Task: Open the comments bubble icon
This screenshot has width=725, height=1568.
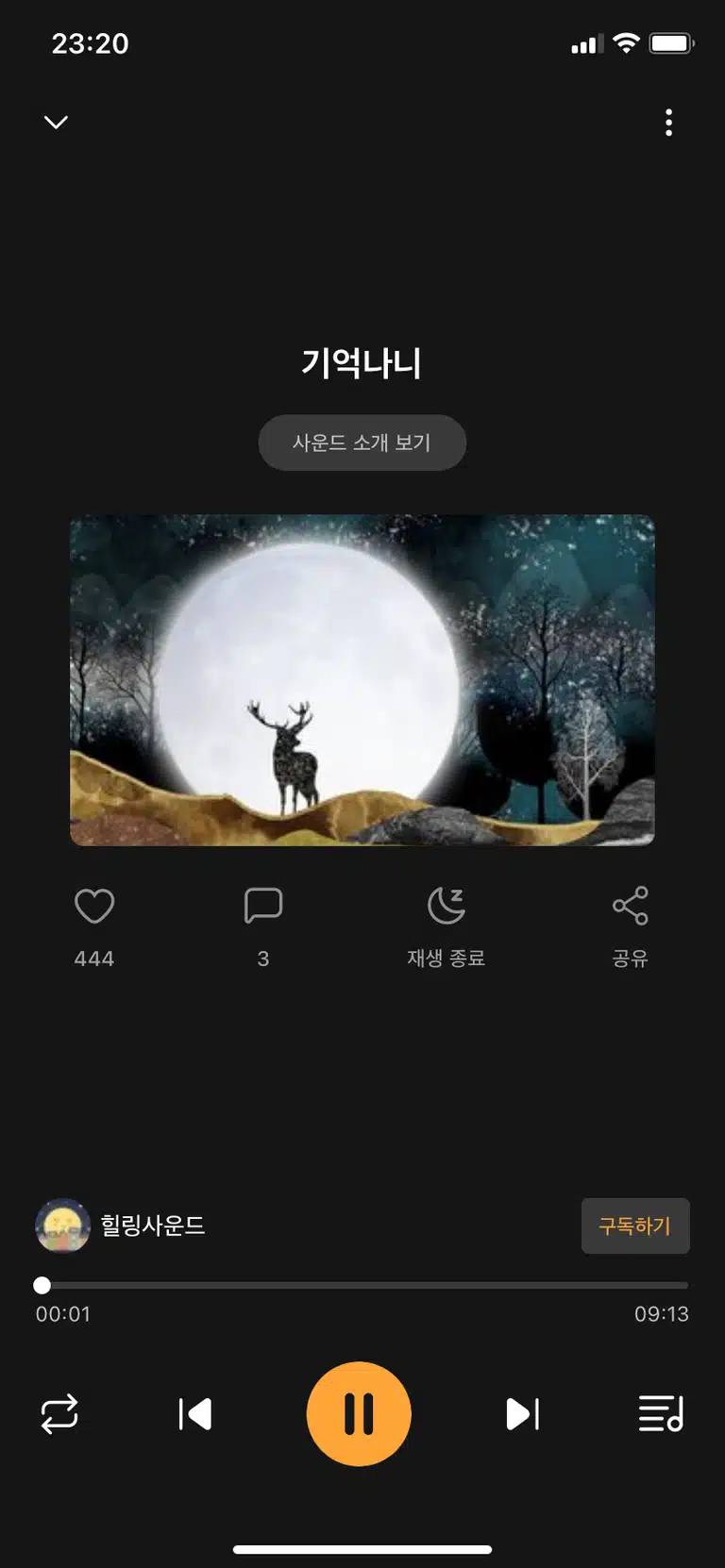Action: (263, 906)
